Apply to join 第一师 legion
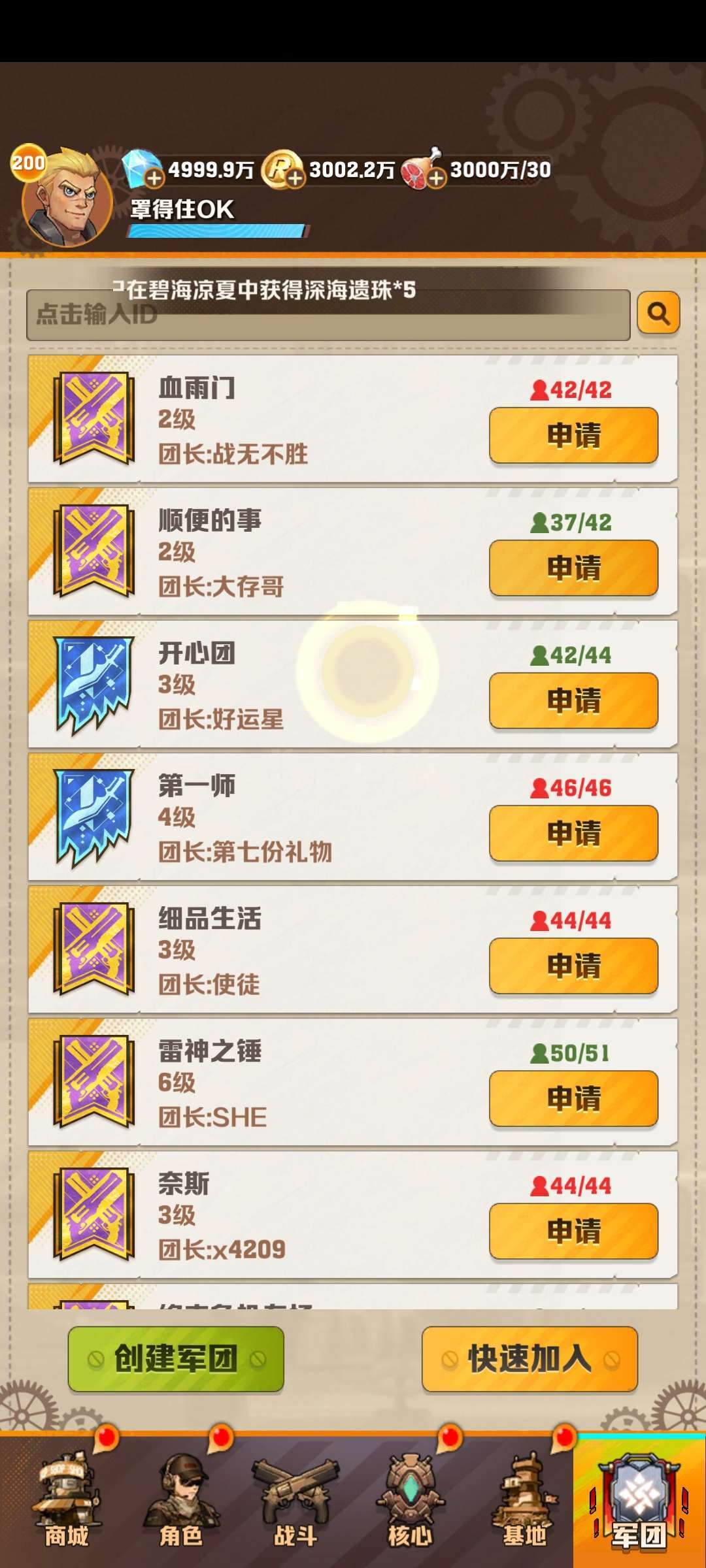Image resolution: width=706 pixels, height=1568 pixels. click(x=573, y=834)
